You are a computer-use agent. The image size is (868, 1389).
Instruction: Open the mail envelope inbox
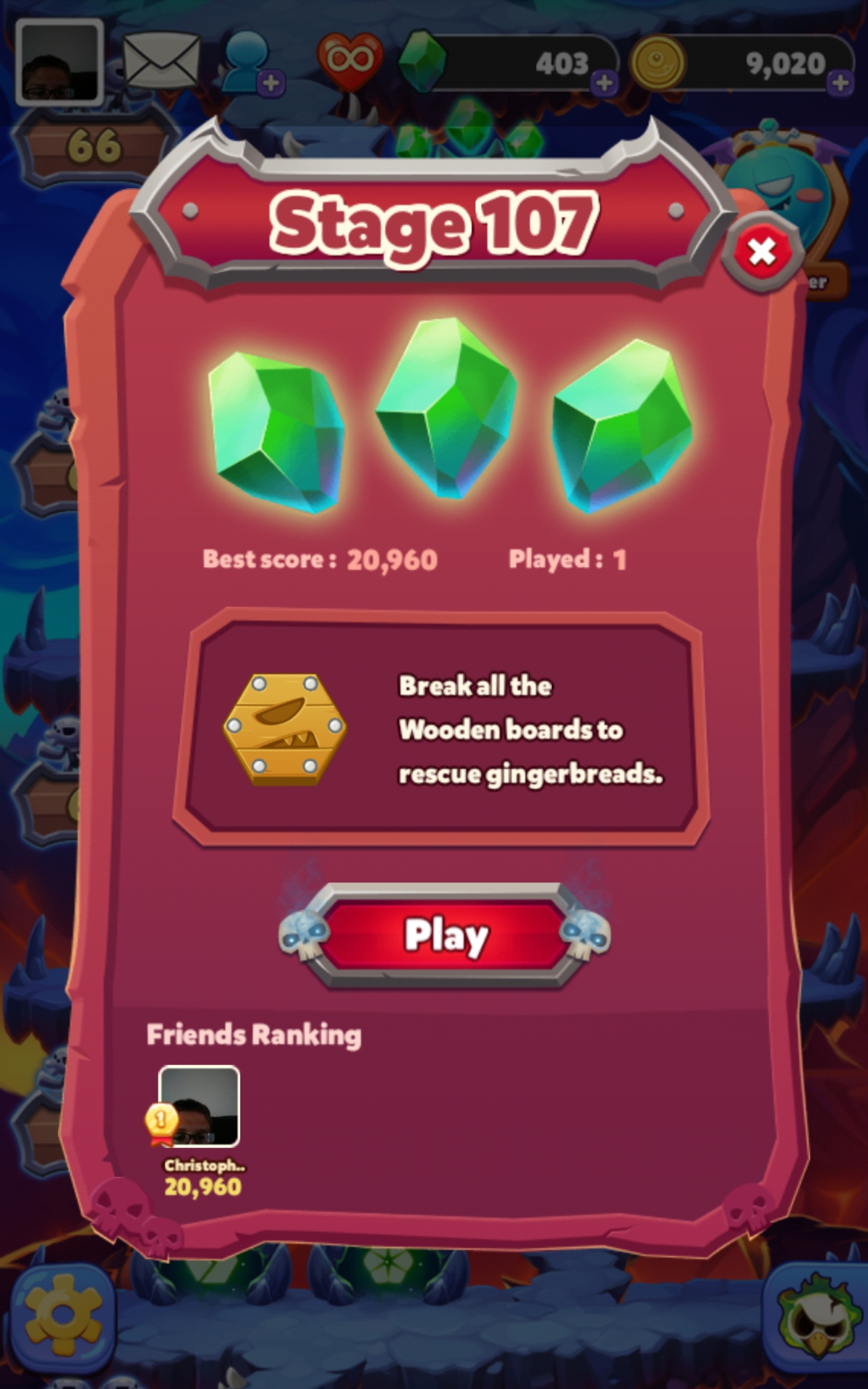point(161,62)
